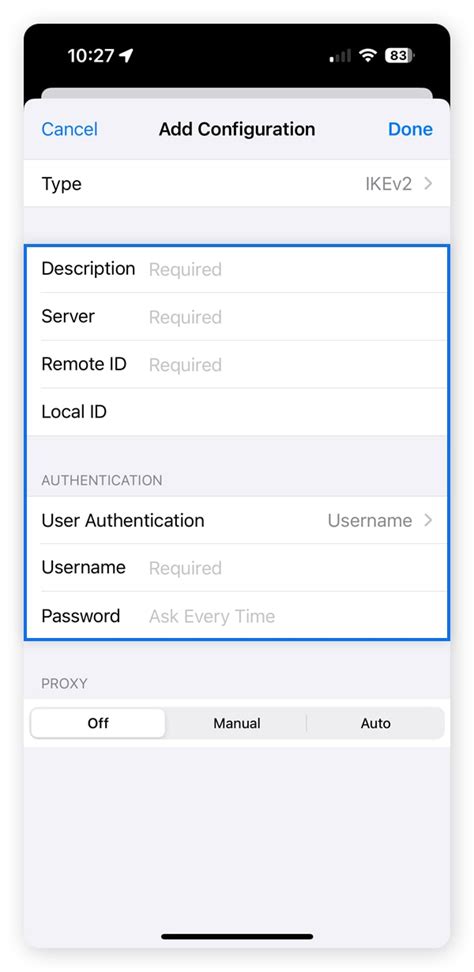The height and width of the screenshot is (972, 474).
Task: Open the Type row showing IKEv2
Action: point(237,183)
